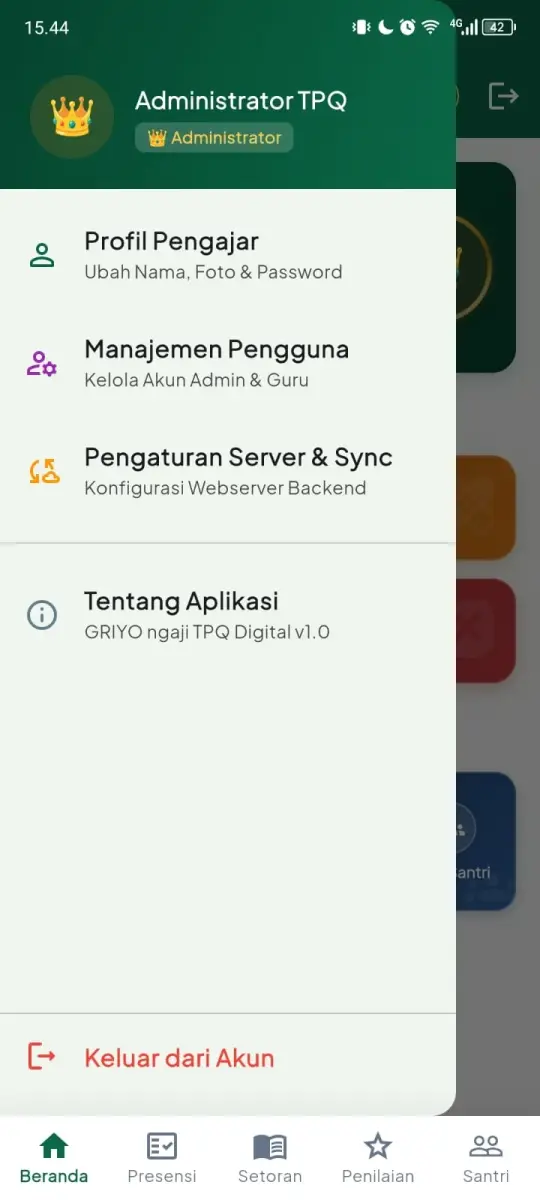Open the Penilaian tab
The image size is (540, 1200).
pos(378,1158)
